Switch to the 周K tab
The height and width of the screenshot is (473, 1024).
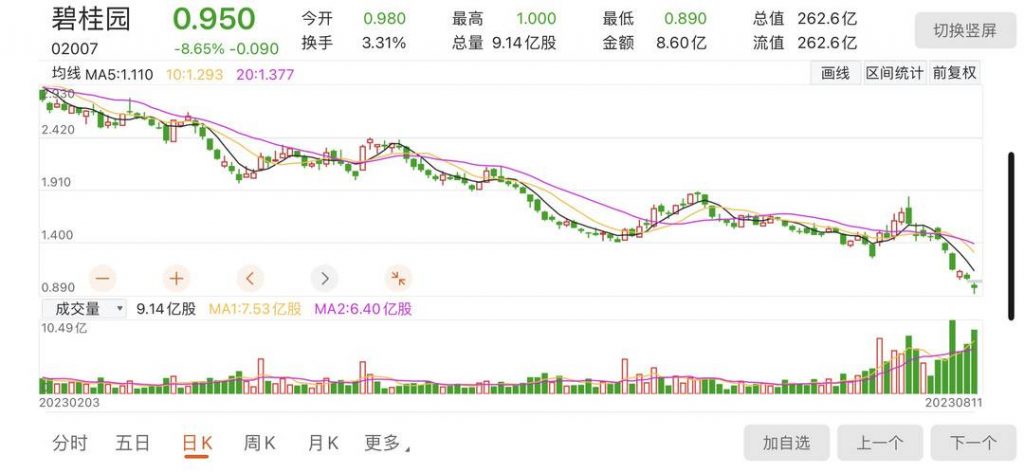point(260,443)
